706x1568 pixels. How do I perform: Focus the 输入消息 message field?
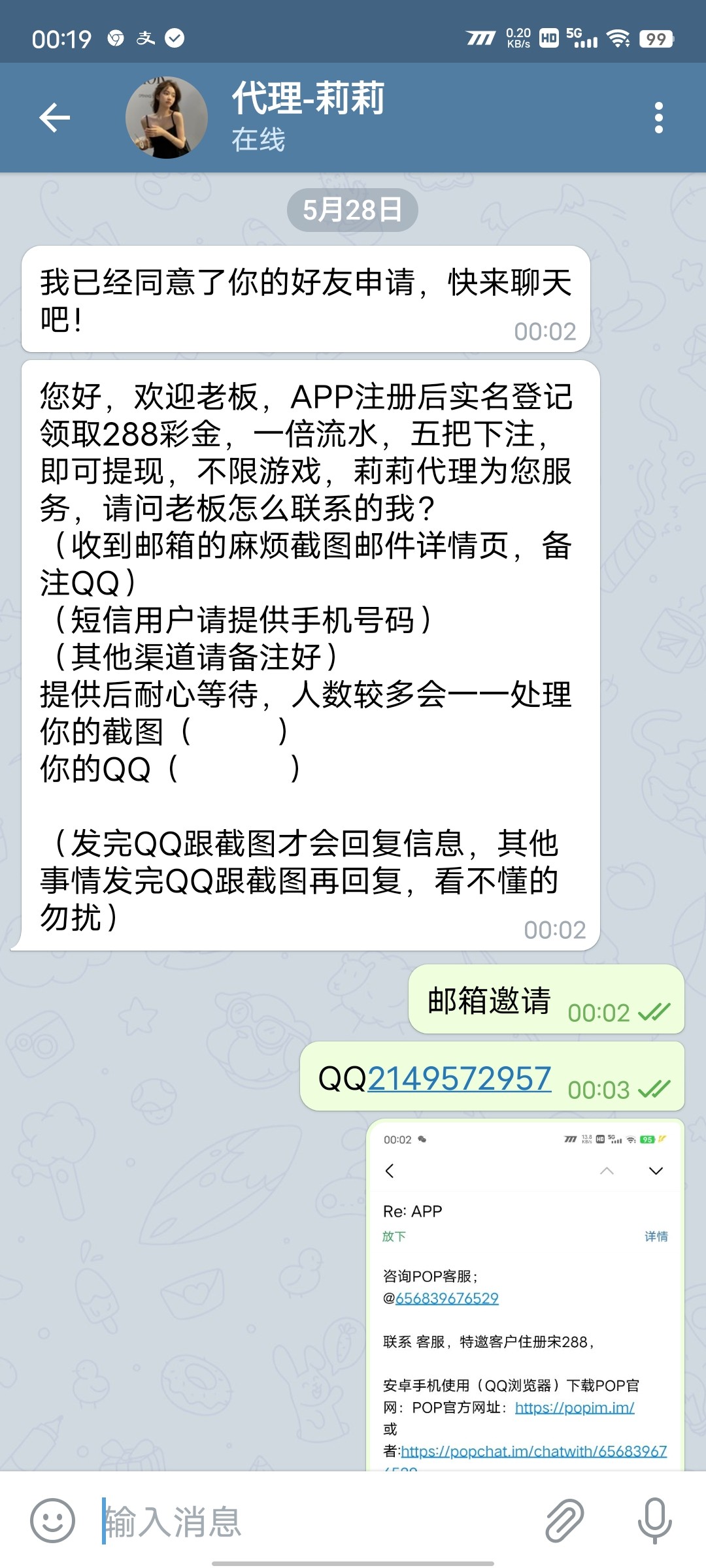tap(314, 1521)
